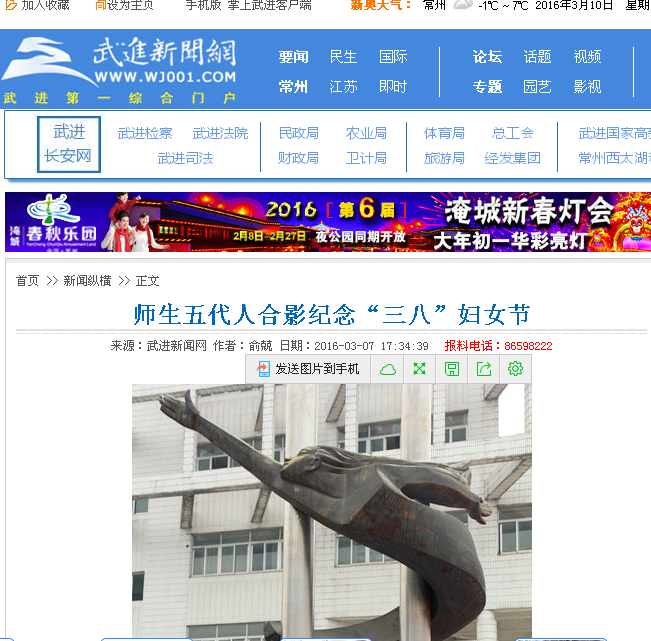This screenshot has width=651, height=641.
Task: Return to 首页 via breadcrumb
Action: pos(27,281)
